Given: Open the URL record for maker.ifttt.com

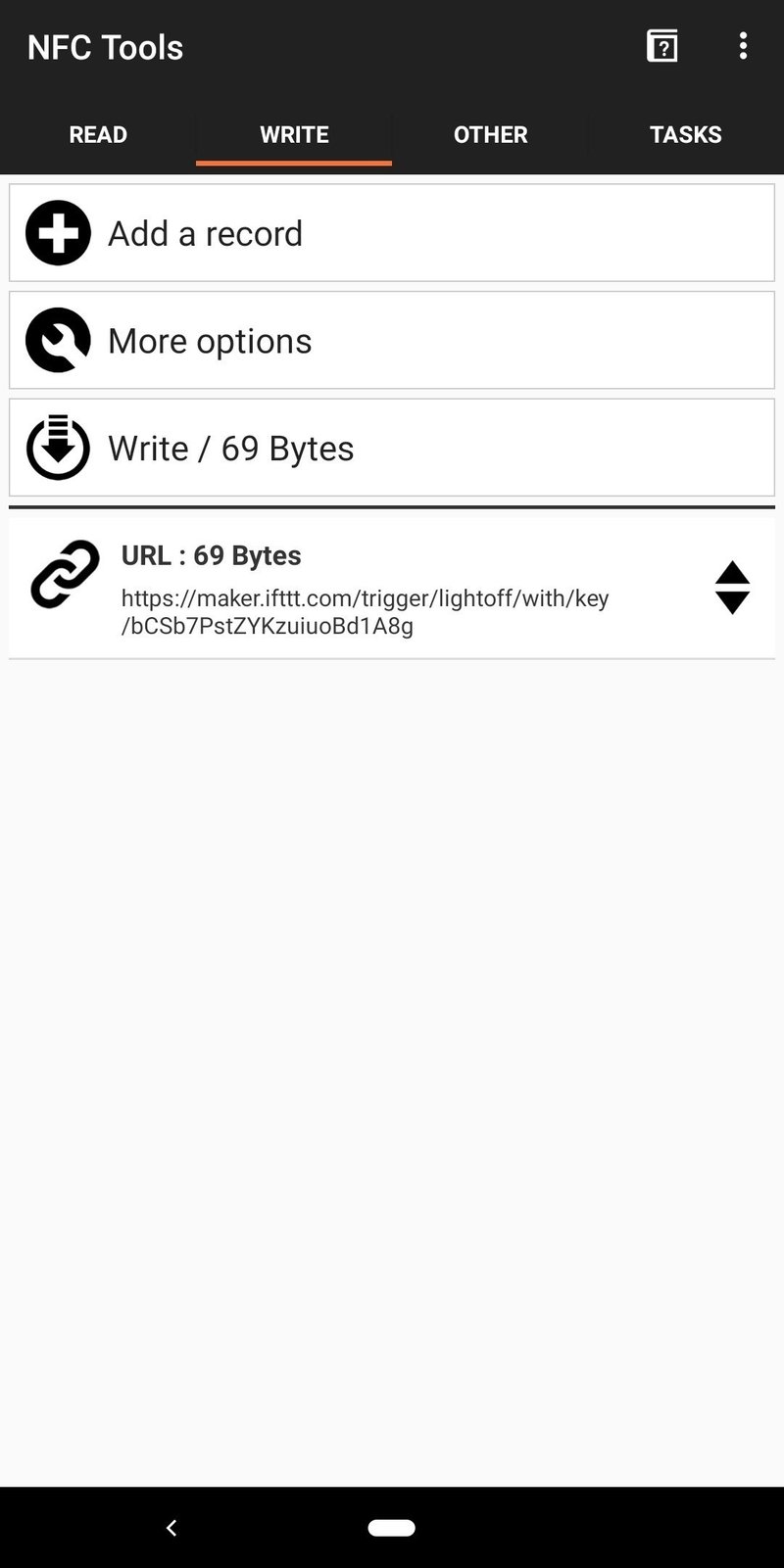Looking at the screenshot, I should pyautogui.click(x=365, y=589).
